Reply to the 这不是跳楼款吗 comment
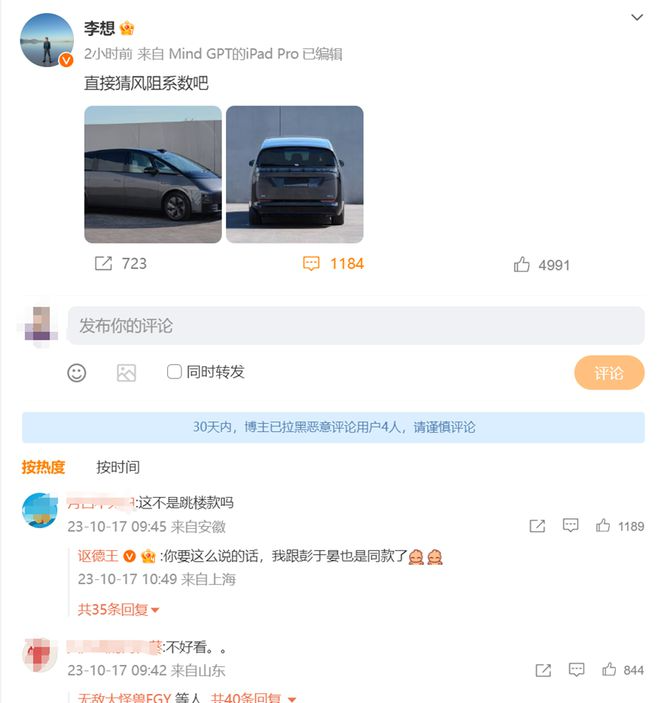This screenshot has height=703, width=660. click(570, 526)
